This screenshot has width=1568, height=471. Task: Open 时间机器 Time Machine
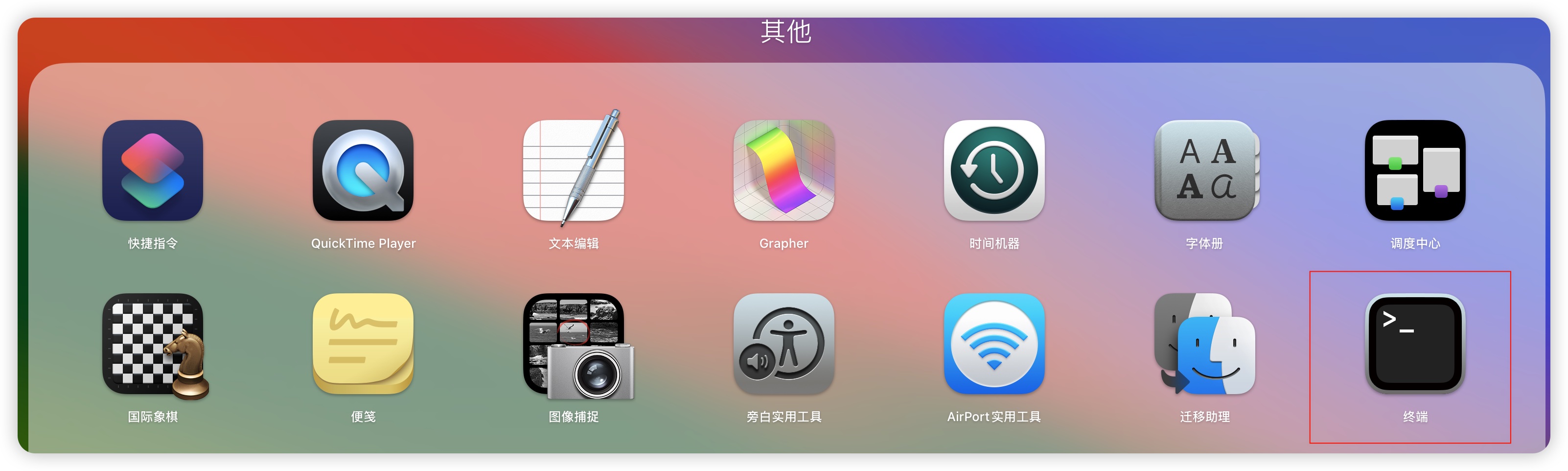(994, 170)
